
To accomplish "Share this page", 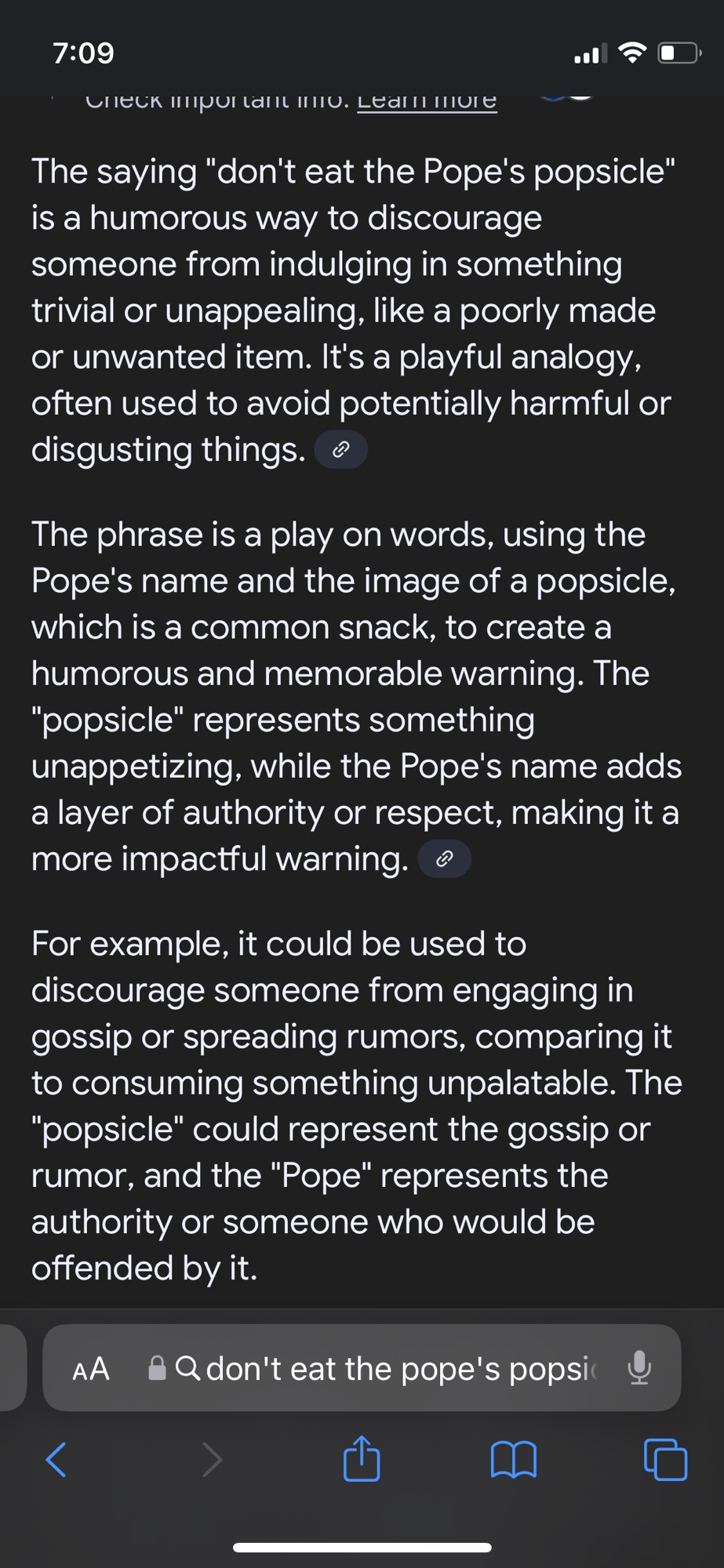I will pyautogui.click(x=362, y=1458).
